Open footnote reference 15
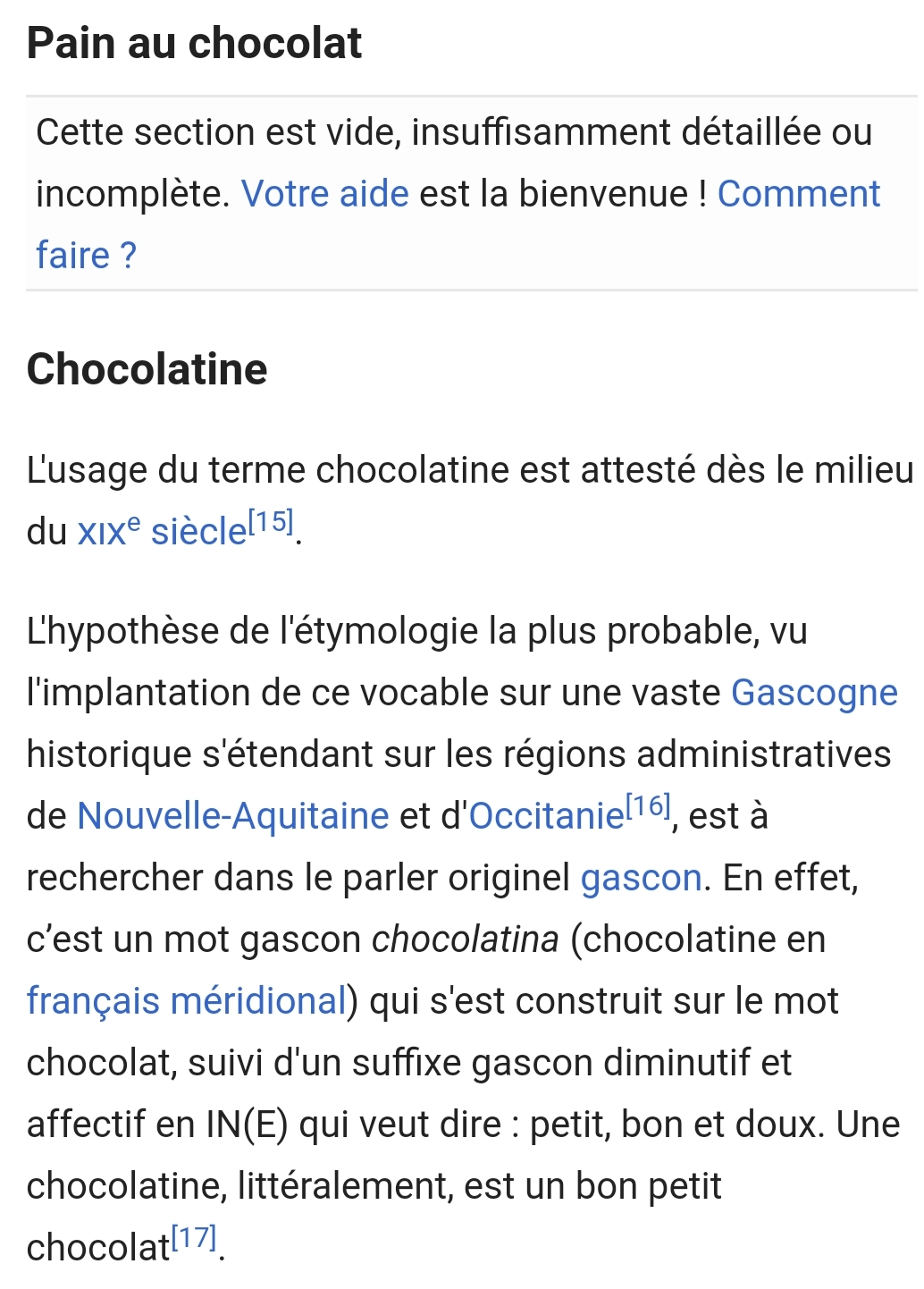This screenshot has height=1289, width=924. coord(271,521)
